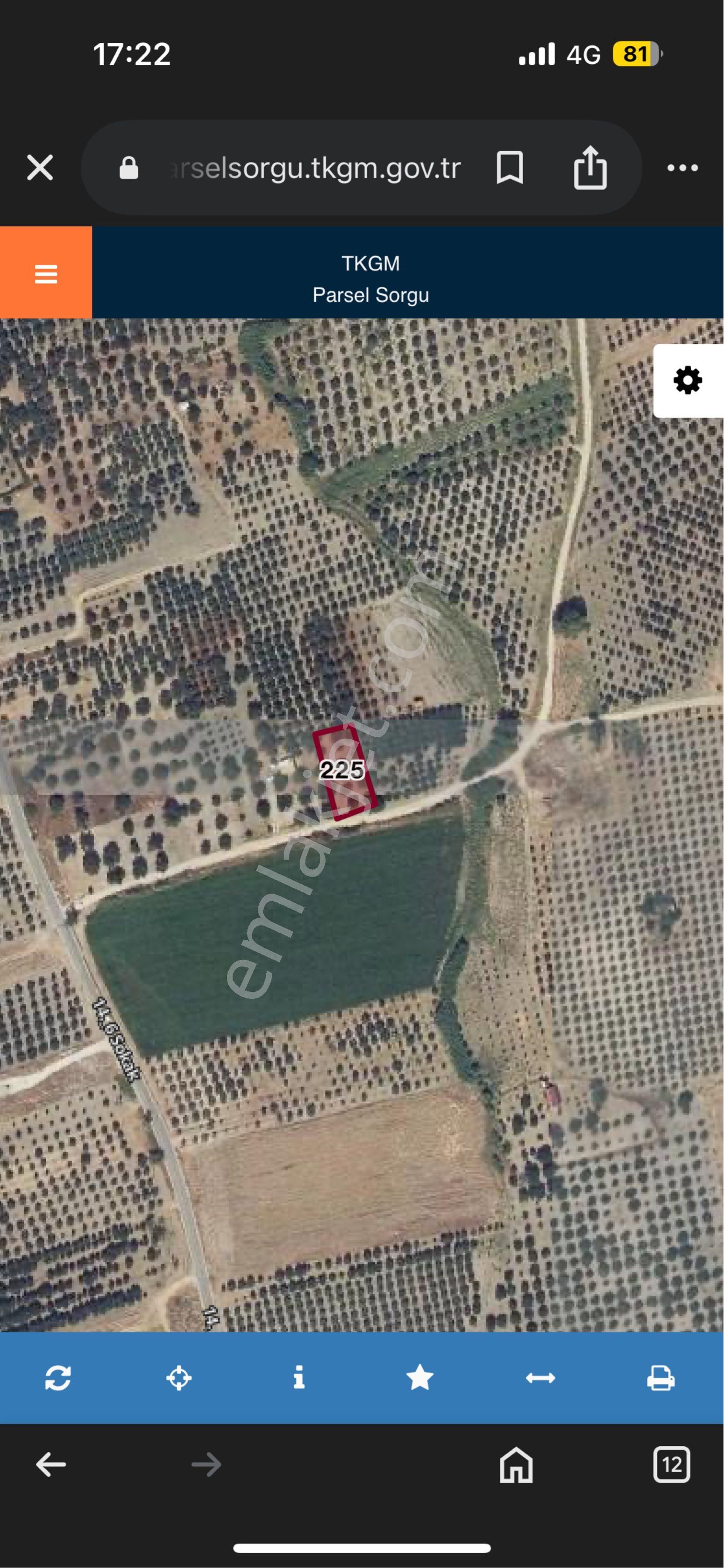Select the measure distance tool
Image resolution: width=724 pixels, height=1568 pixels.
click(x=540, y=1377)
